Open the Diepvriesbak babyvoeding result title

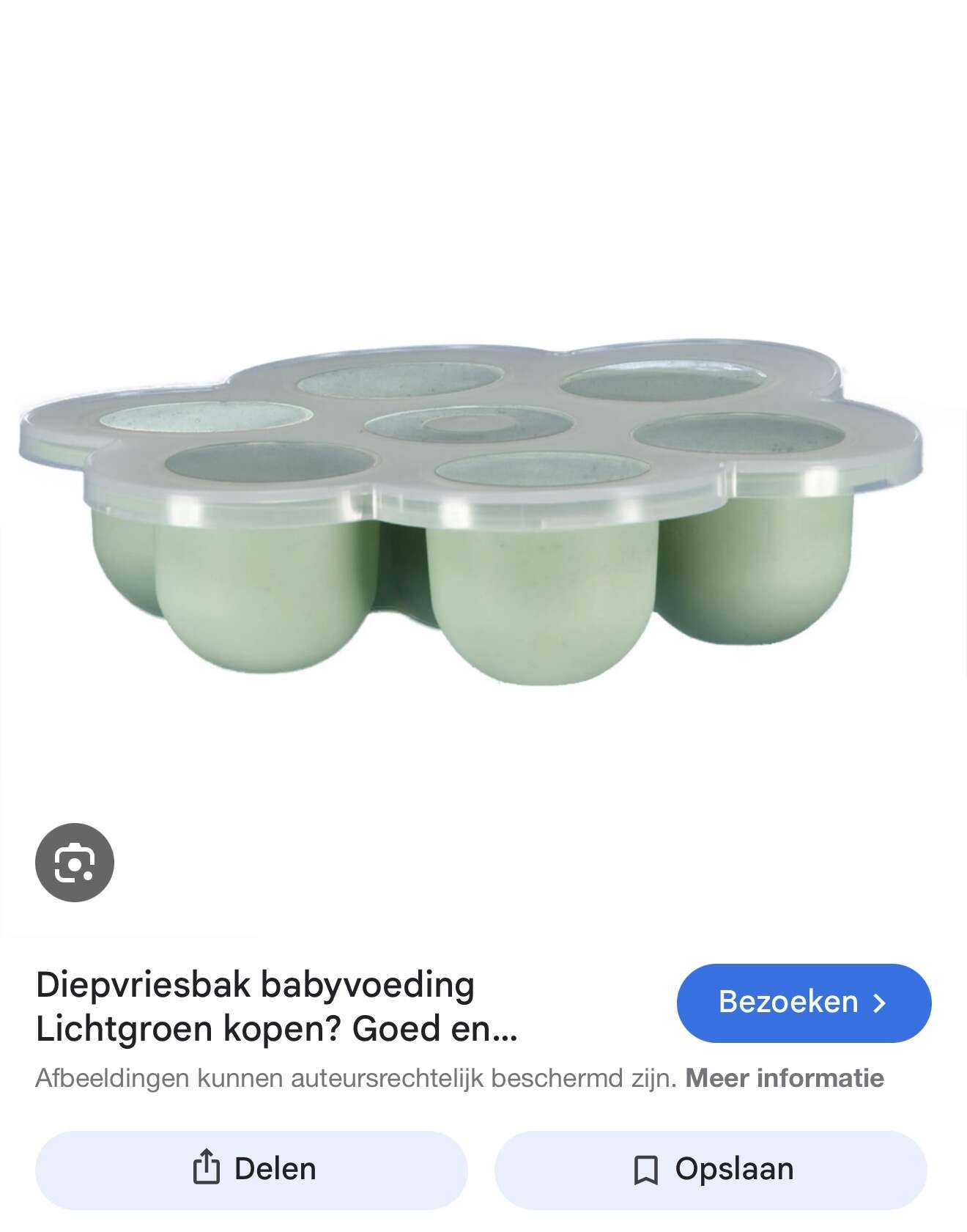(277, 1006)
